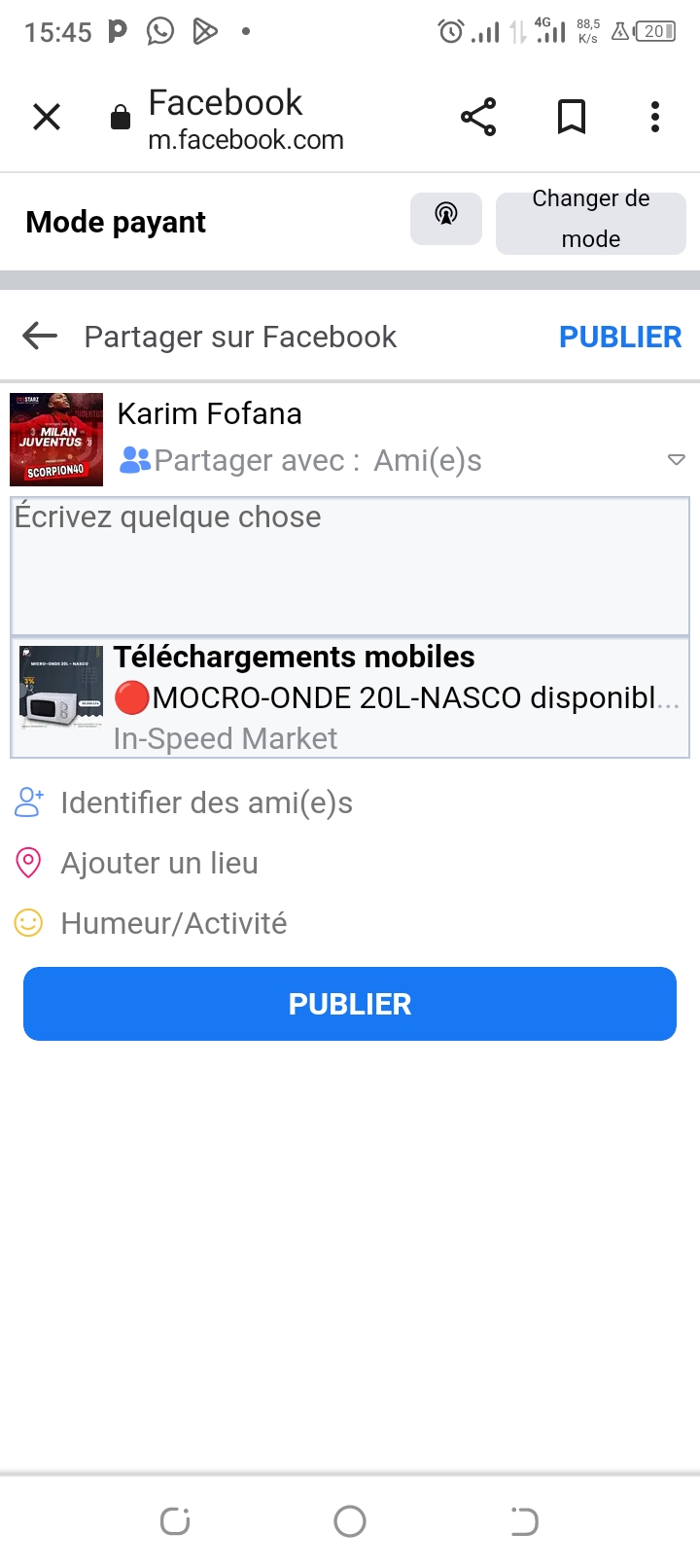
Task: Hit the blue PUBLIER button
Action: 350,1004
